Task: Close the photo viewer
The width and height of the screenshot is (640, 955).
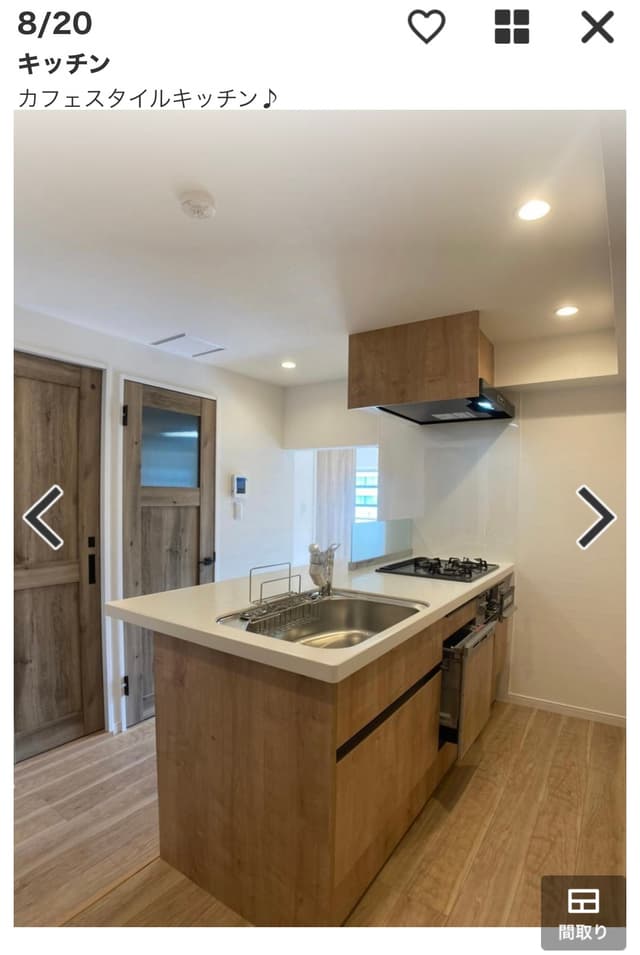Action: [x=597, y=26]
